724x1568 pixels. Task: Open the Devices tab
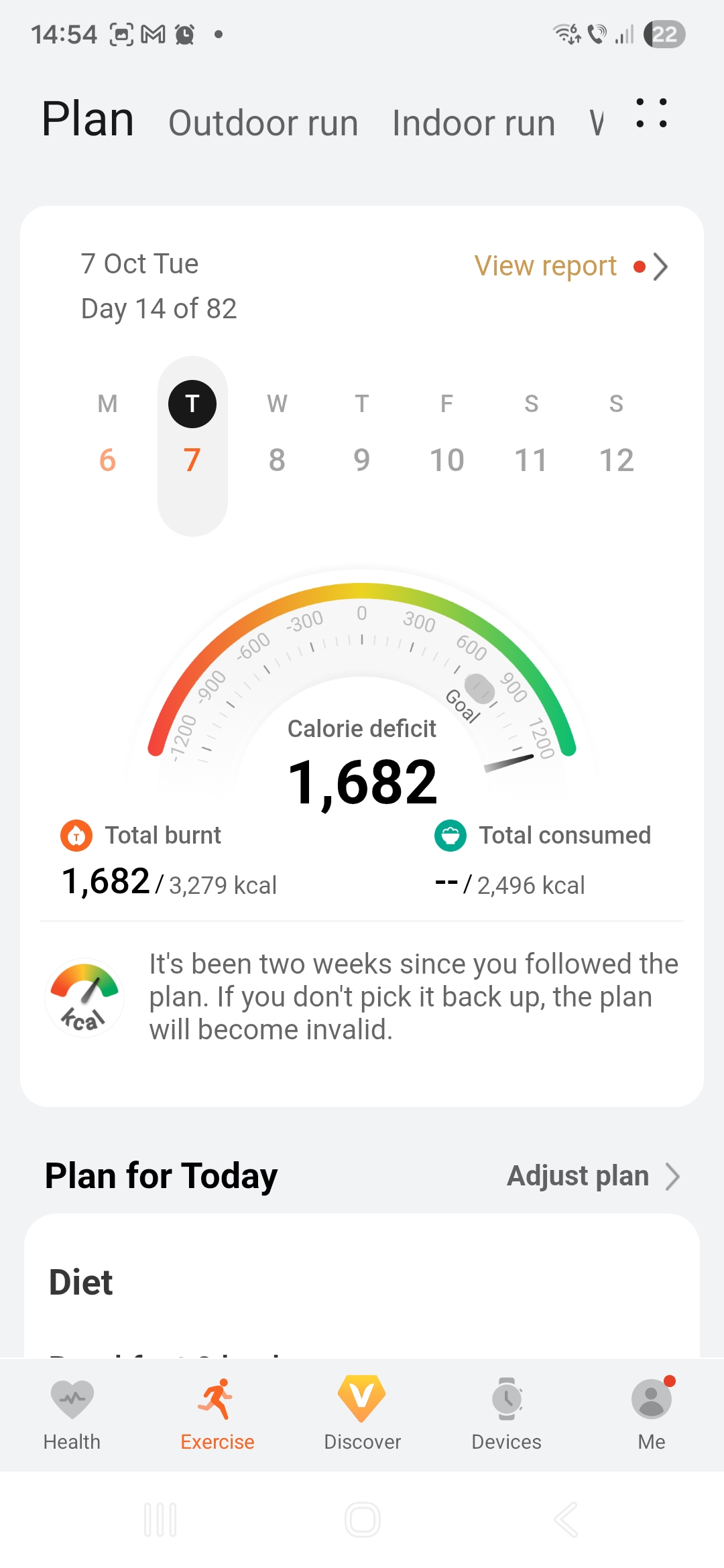507,1413
